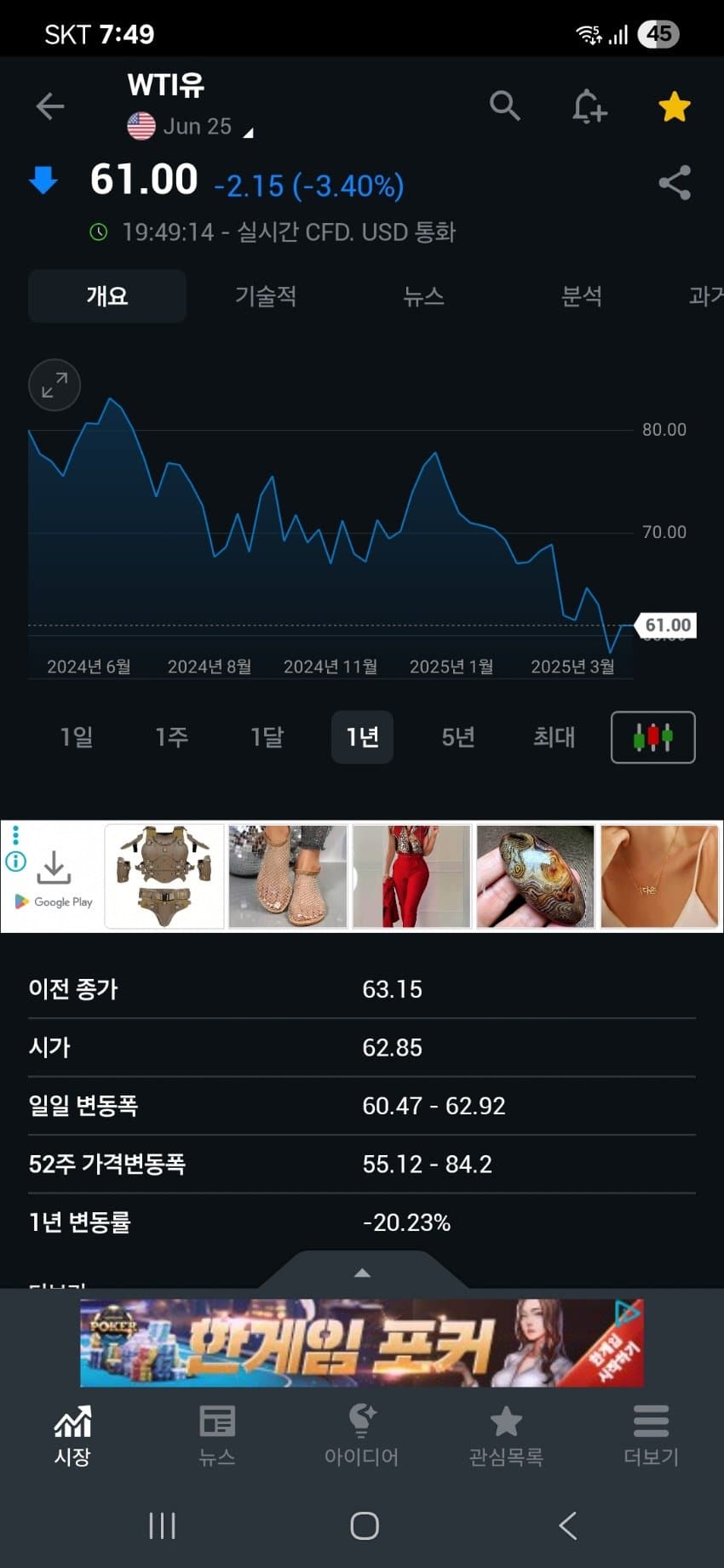Open the search magnifier icon
The image size is (724, 1568).
pyautogui.click(x=504, y=106)
